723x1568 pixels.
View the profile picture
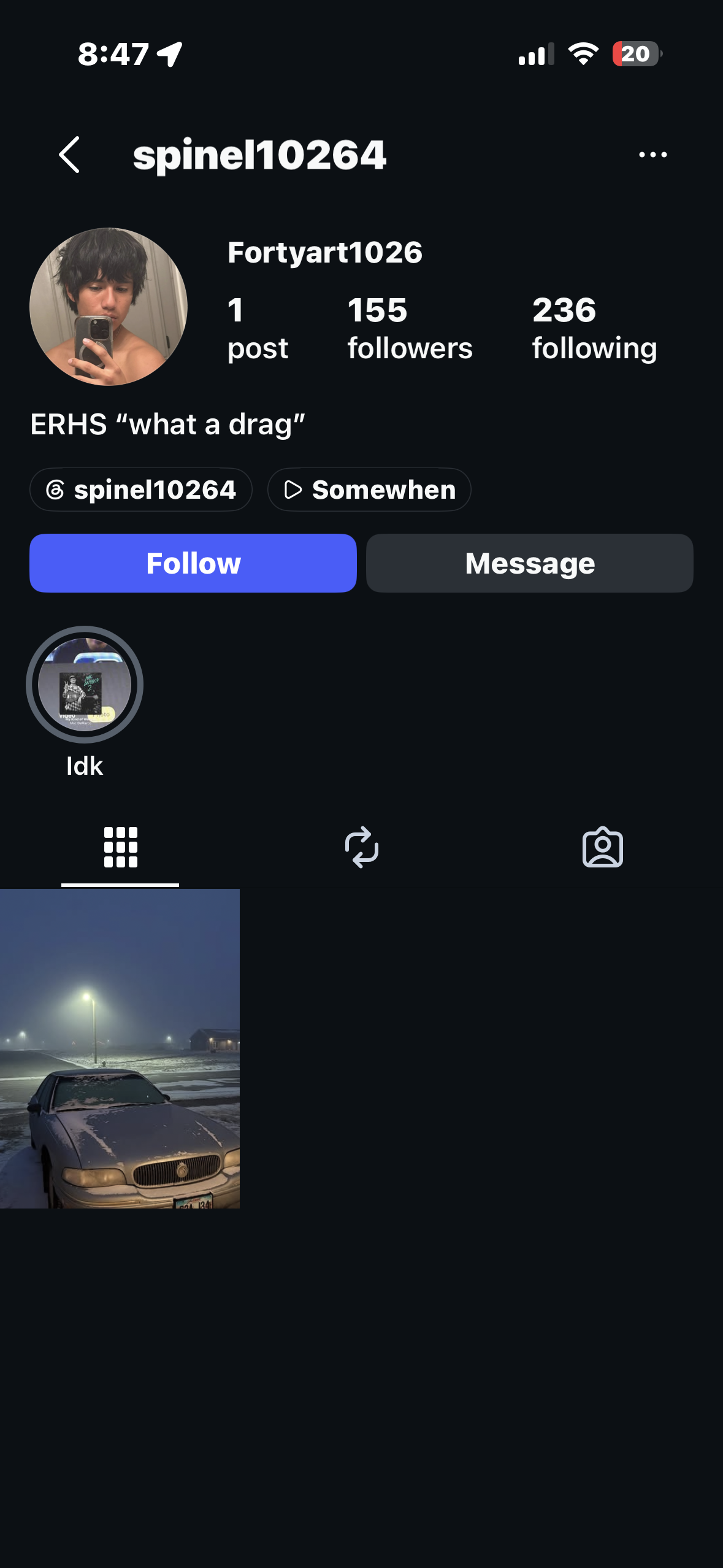coord(109,307)
